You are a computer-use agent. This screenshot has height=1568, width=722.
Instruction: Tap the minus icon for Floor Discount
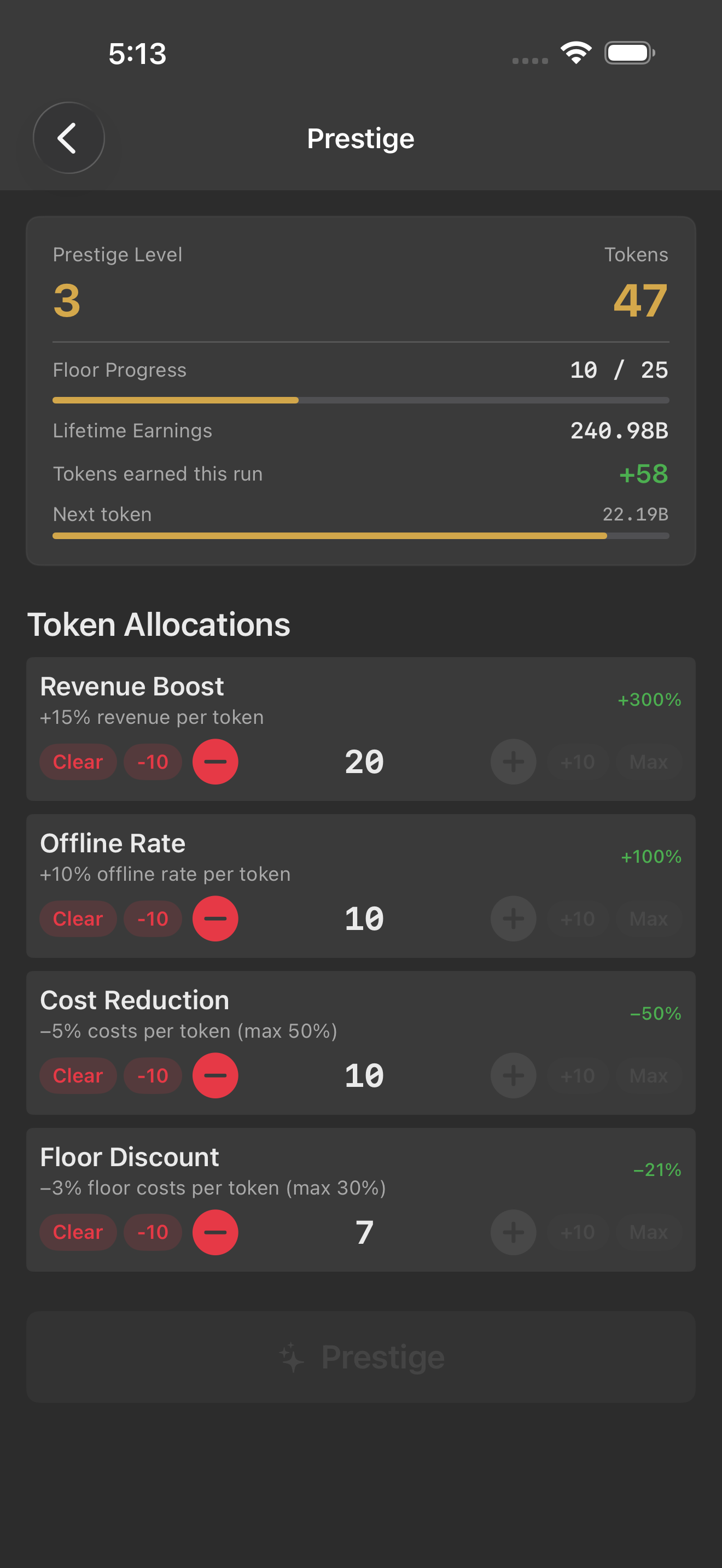tap(215, 1232)
